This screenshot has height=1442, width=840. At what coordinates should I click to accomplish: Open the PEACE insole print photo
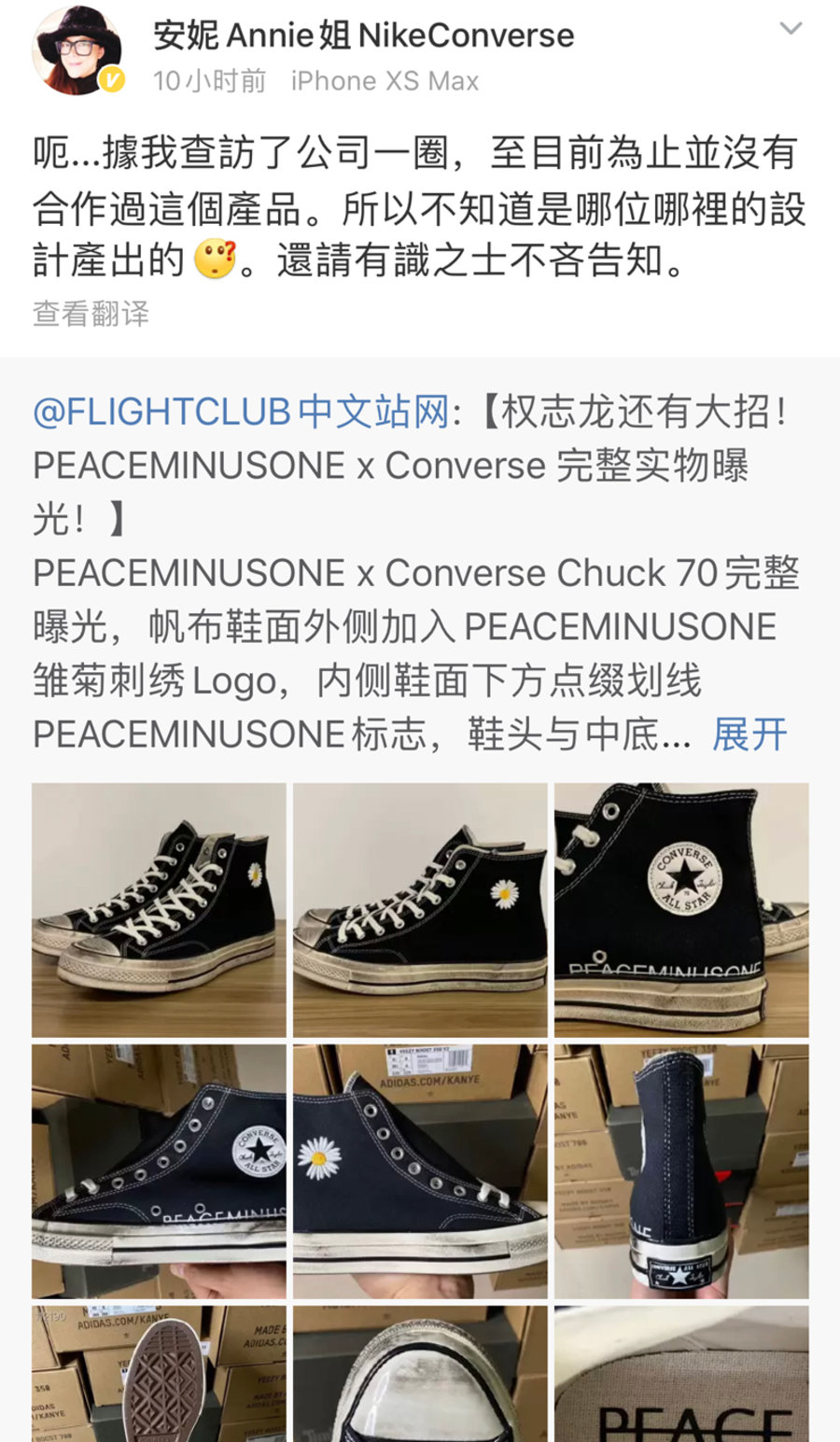[681, 1374]
